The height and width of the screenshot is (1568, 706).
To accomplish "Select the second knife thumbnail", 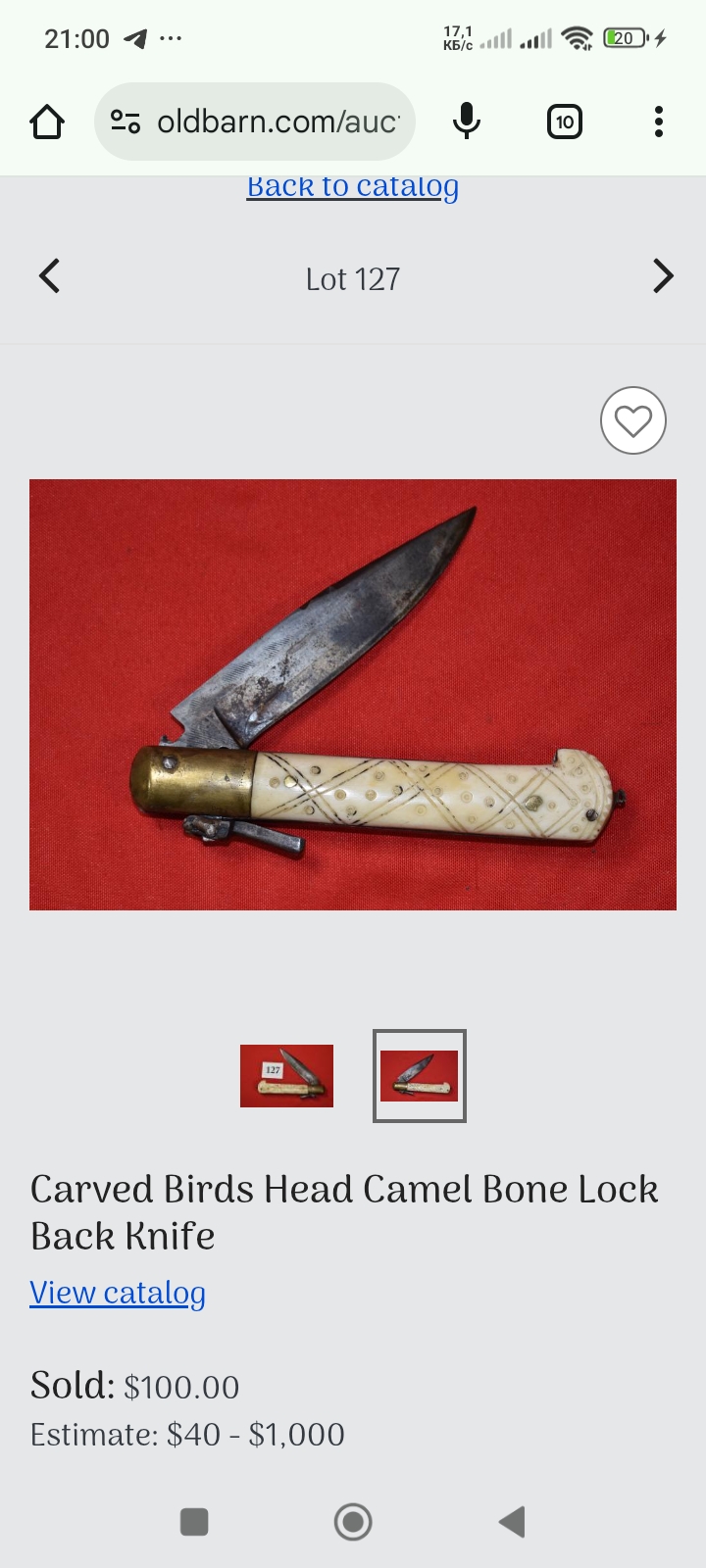I will pos(419,1075).
